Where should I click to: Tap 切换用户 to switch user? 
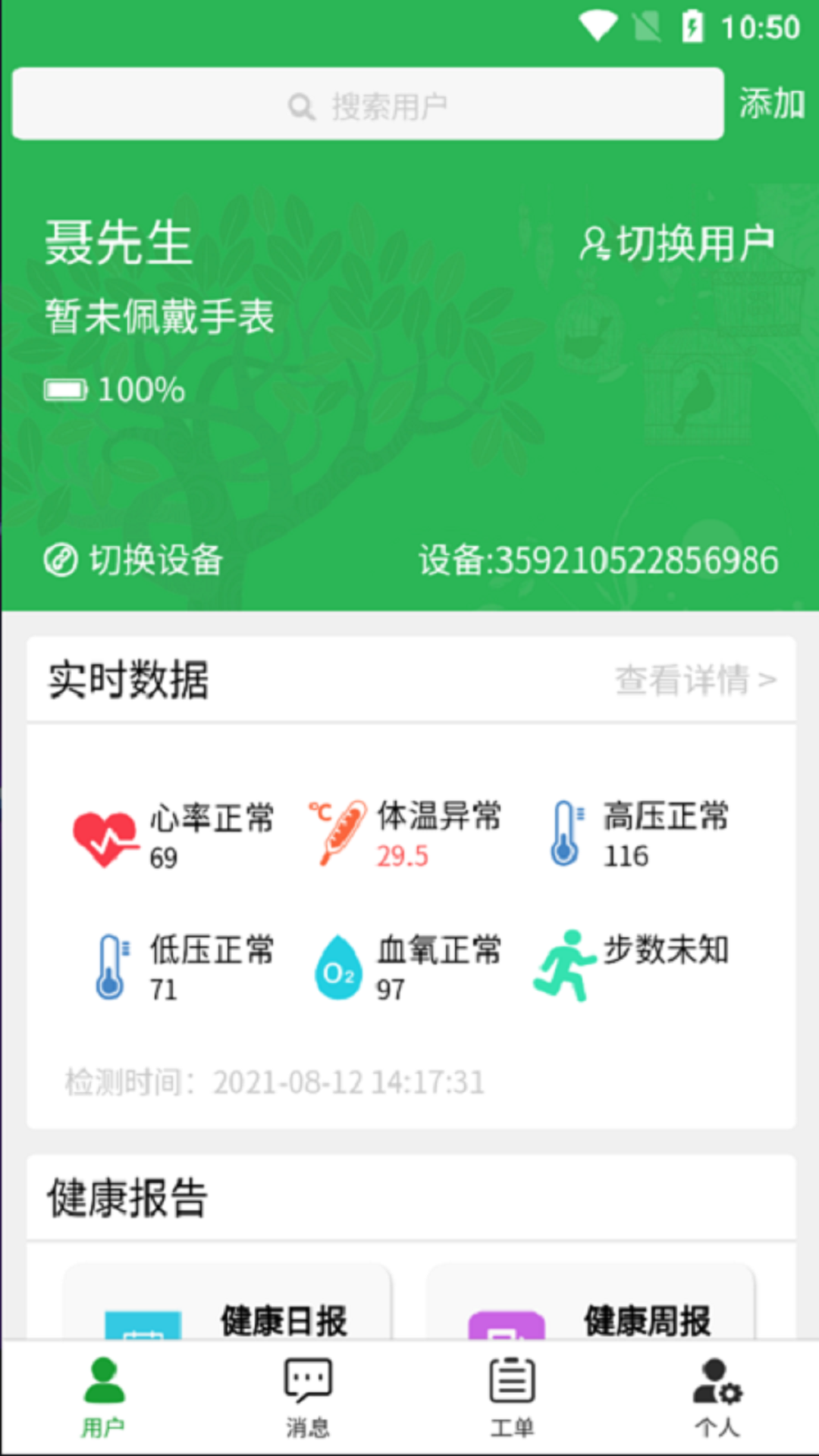[x=676, y=243]
